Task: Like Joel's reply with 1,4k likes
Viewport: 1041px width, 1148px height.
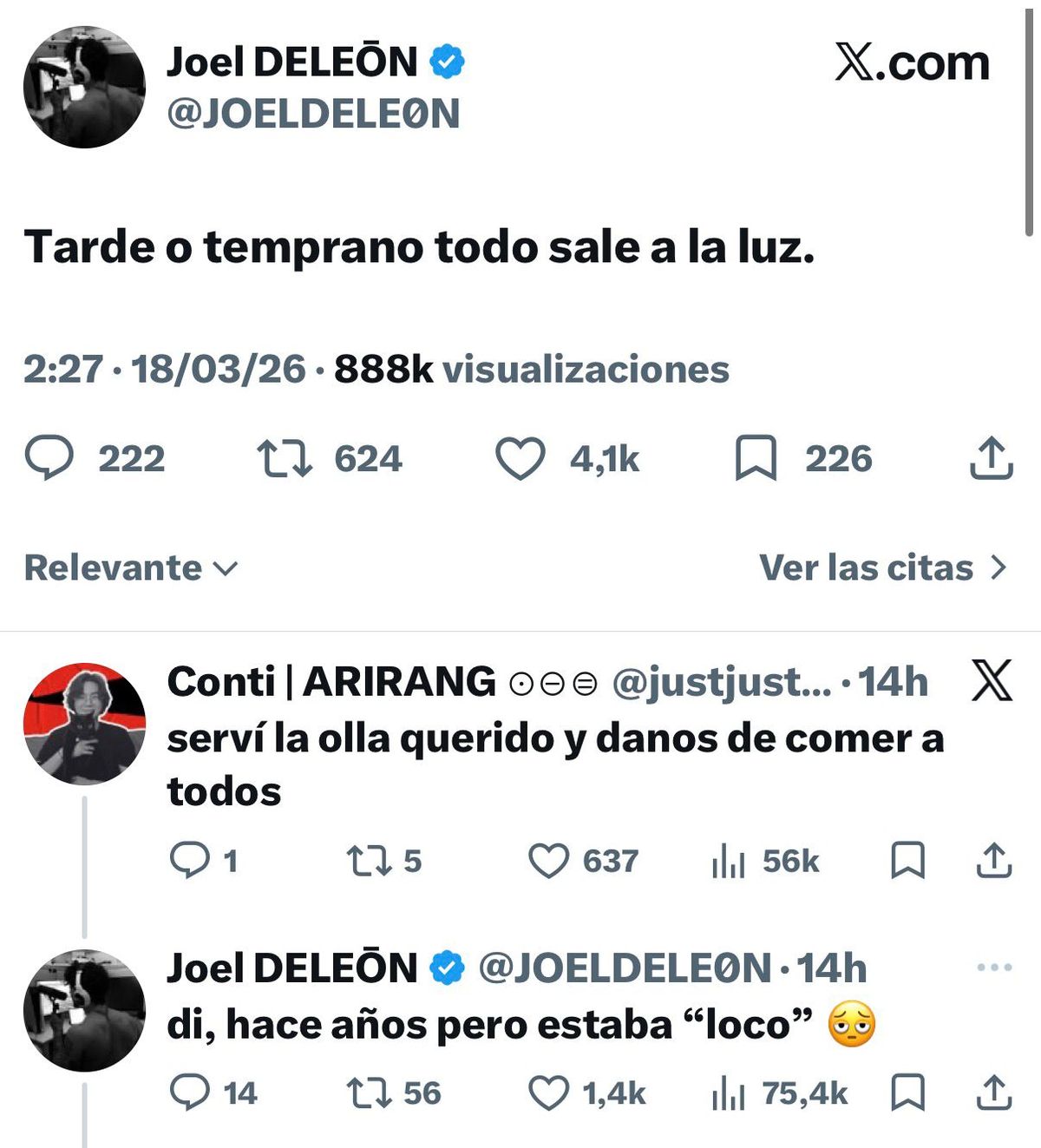Action: [548, 1093]
